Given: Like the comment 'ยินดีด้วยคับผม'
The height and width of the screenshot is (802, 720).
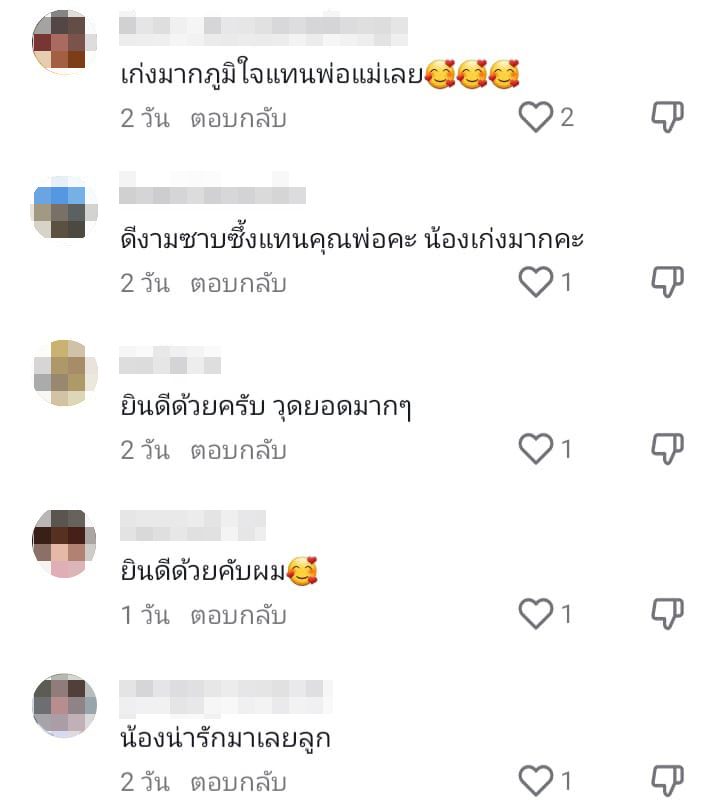Looking at the screenshot, I should [x=536, y=613].
